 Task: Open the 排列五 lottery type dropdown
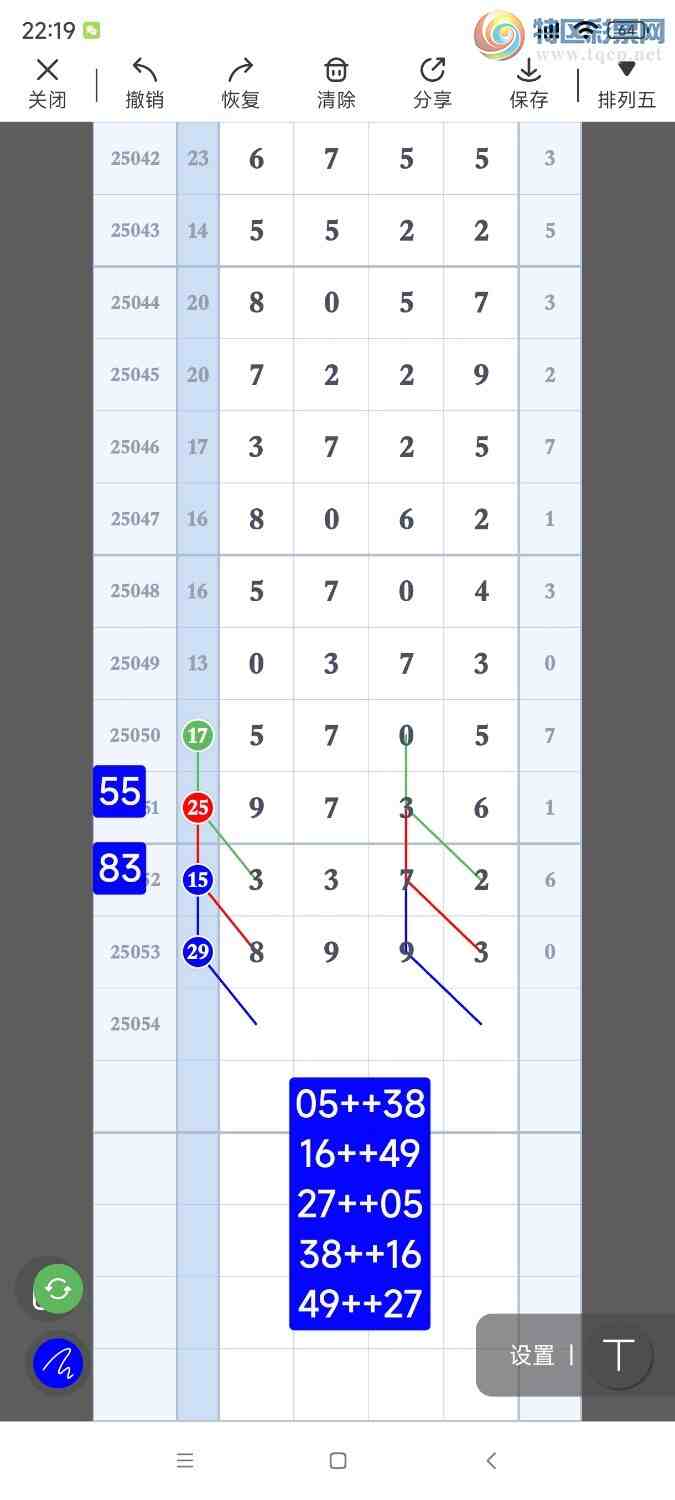click(626, 83)
